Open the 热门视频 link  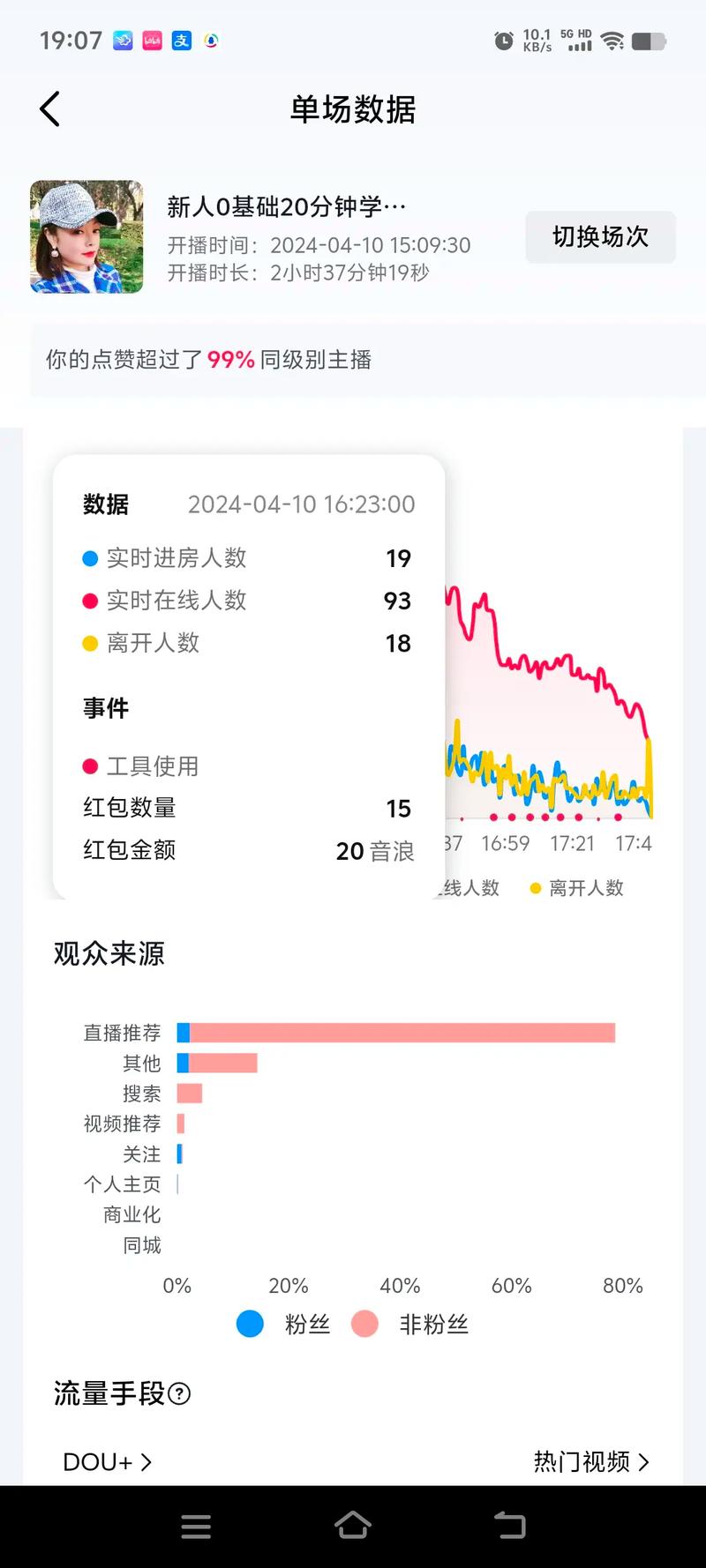point(590,1461)
